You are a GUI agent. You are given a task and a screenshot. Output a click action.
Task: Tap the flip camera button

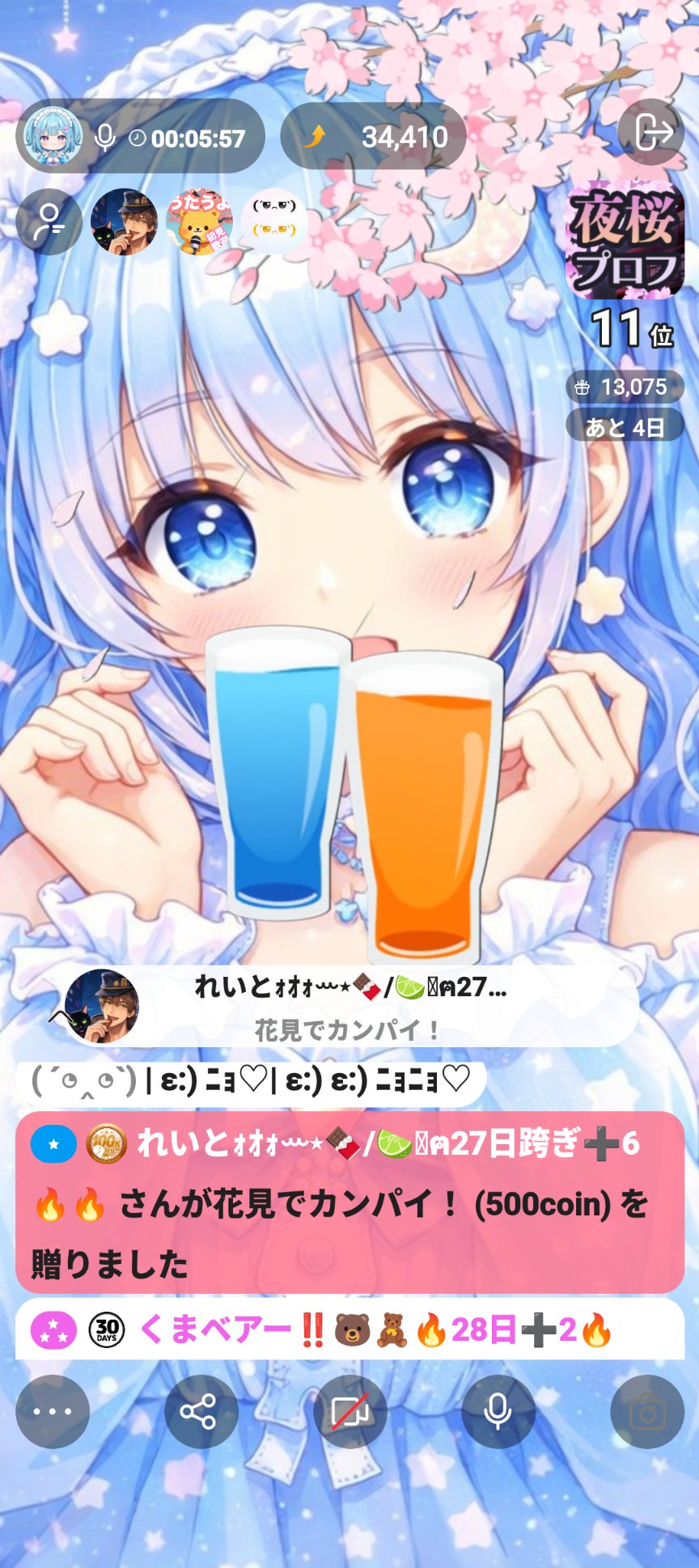tap(647, 1412)
